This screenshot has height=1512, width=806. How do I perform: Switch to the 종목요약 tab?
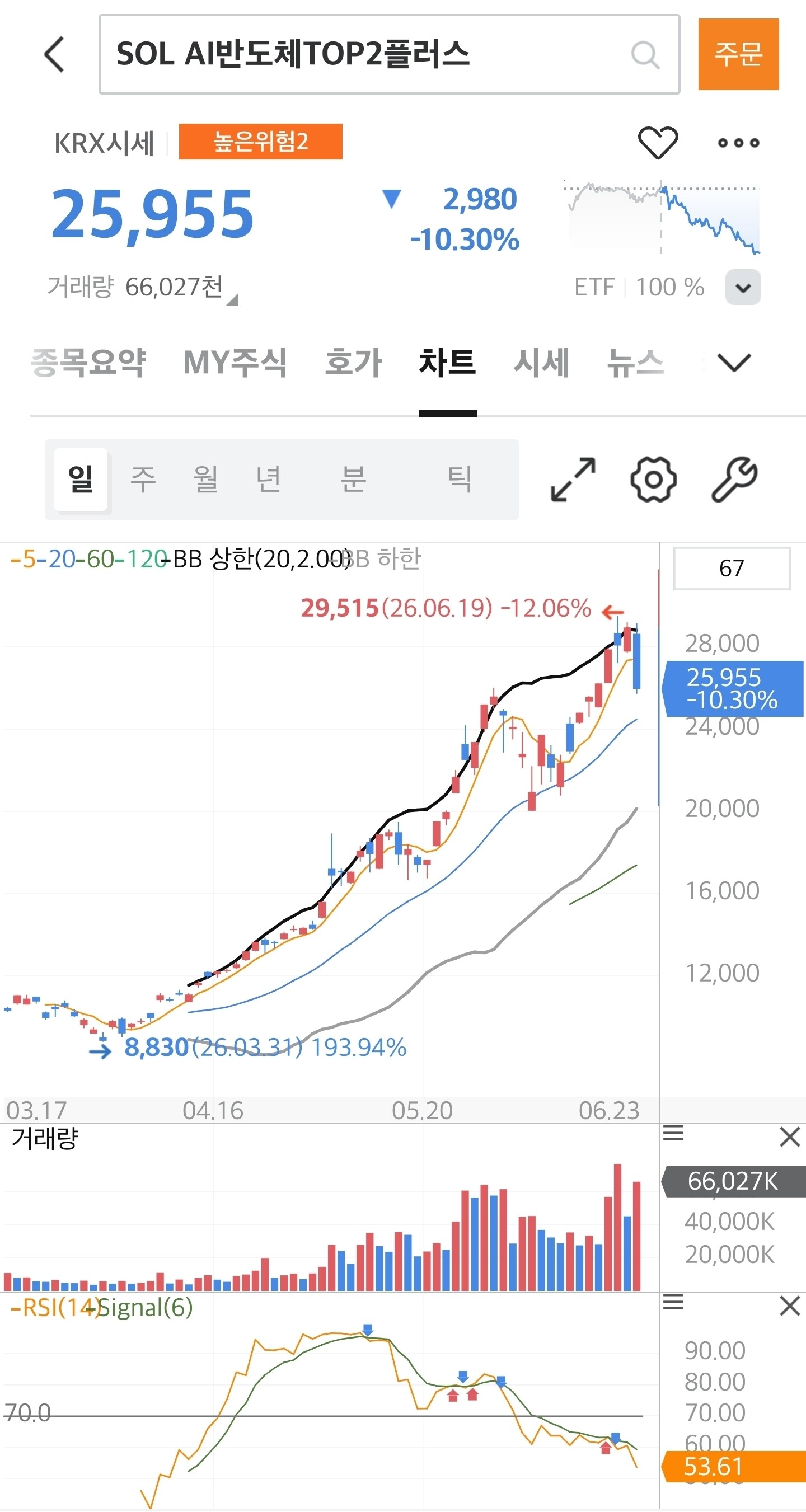point(88,362)
